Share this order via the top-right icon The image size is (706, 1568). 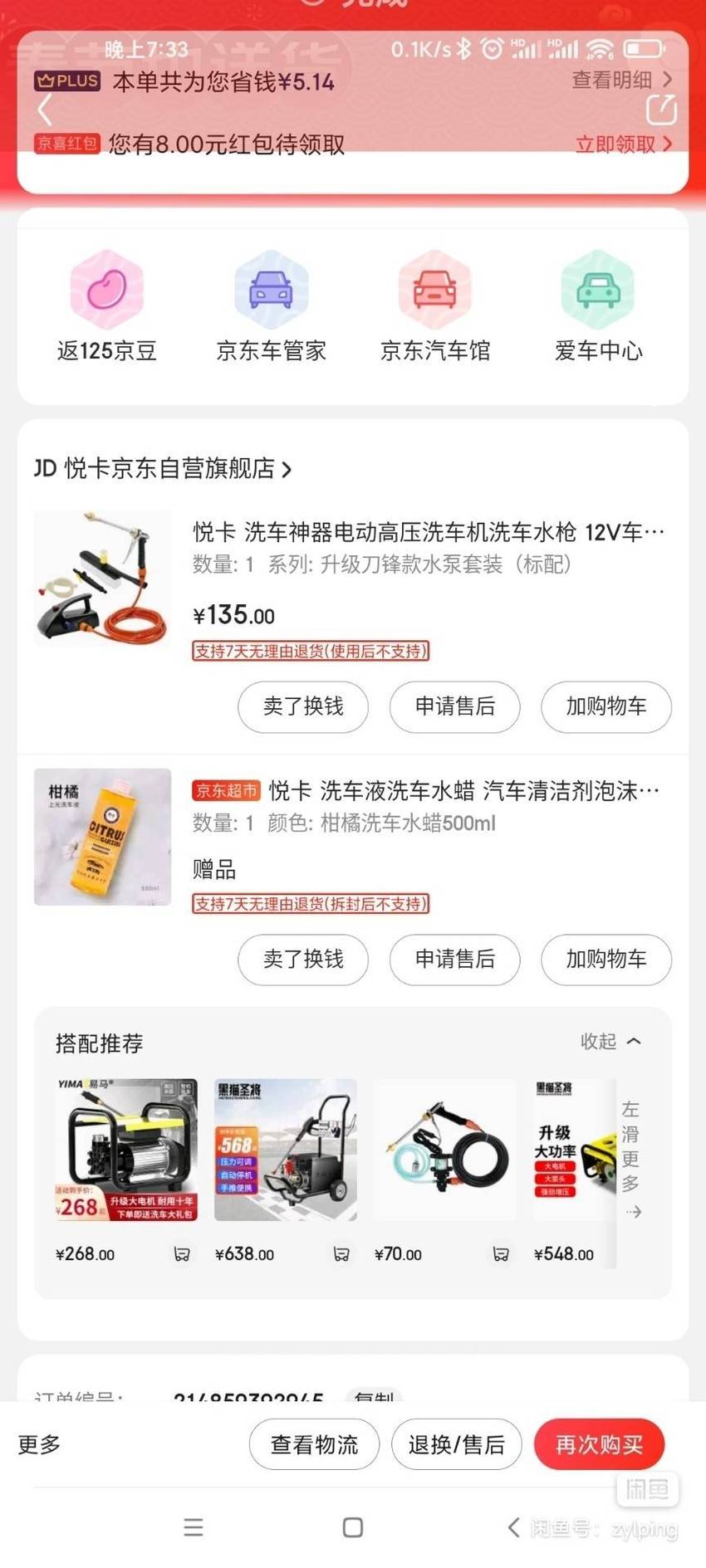(661, 109)
